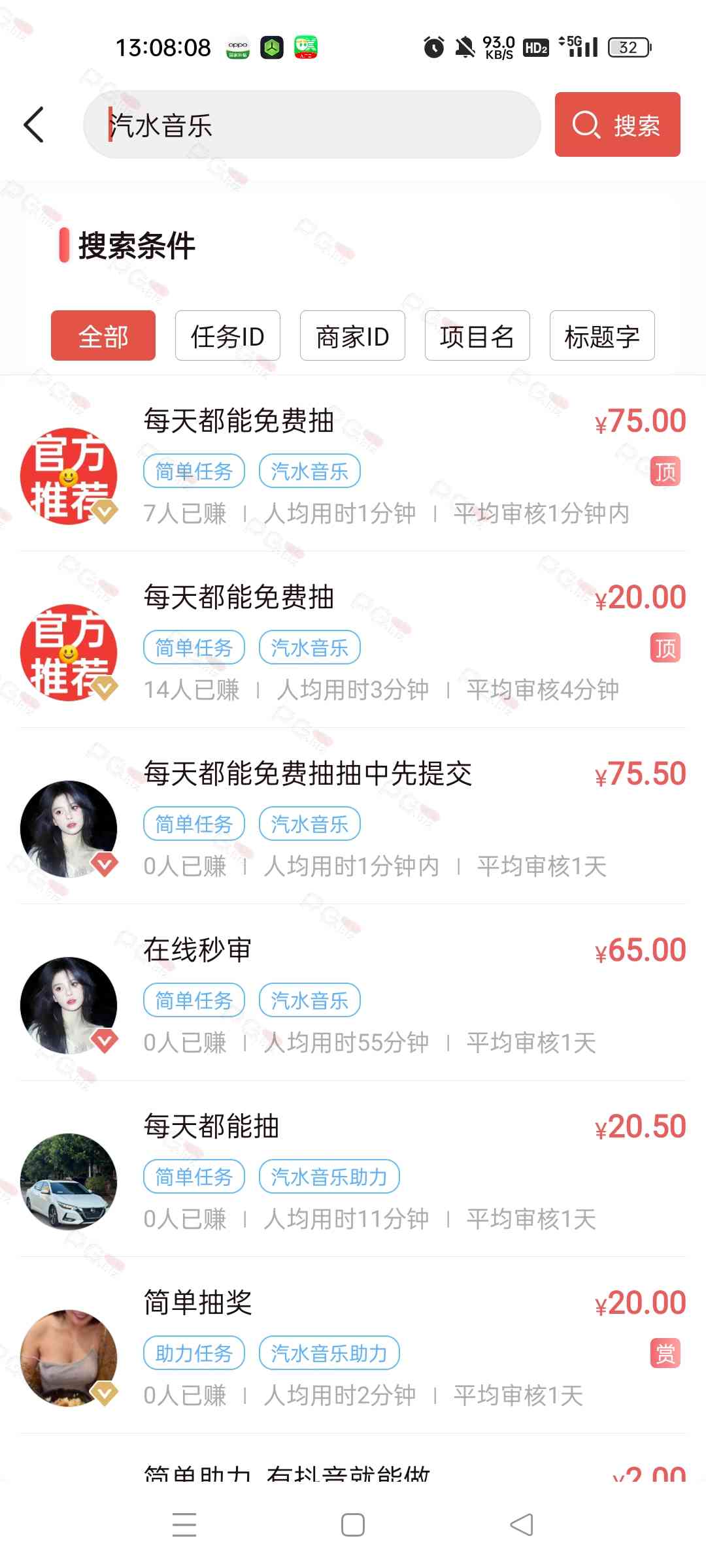Tap the system home button
The image size is (706, 1568).
[353, 1525]
